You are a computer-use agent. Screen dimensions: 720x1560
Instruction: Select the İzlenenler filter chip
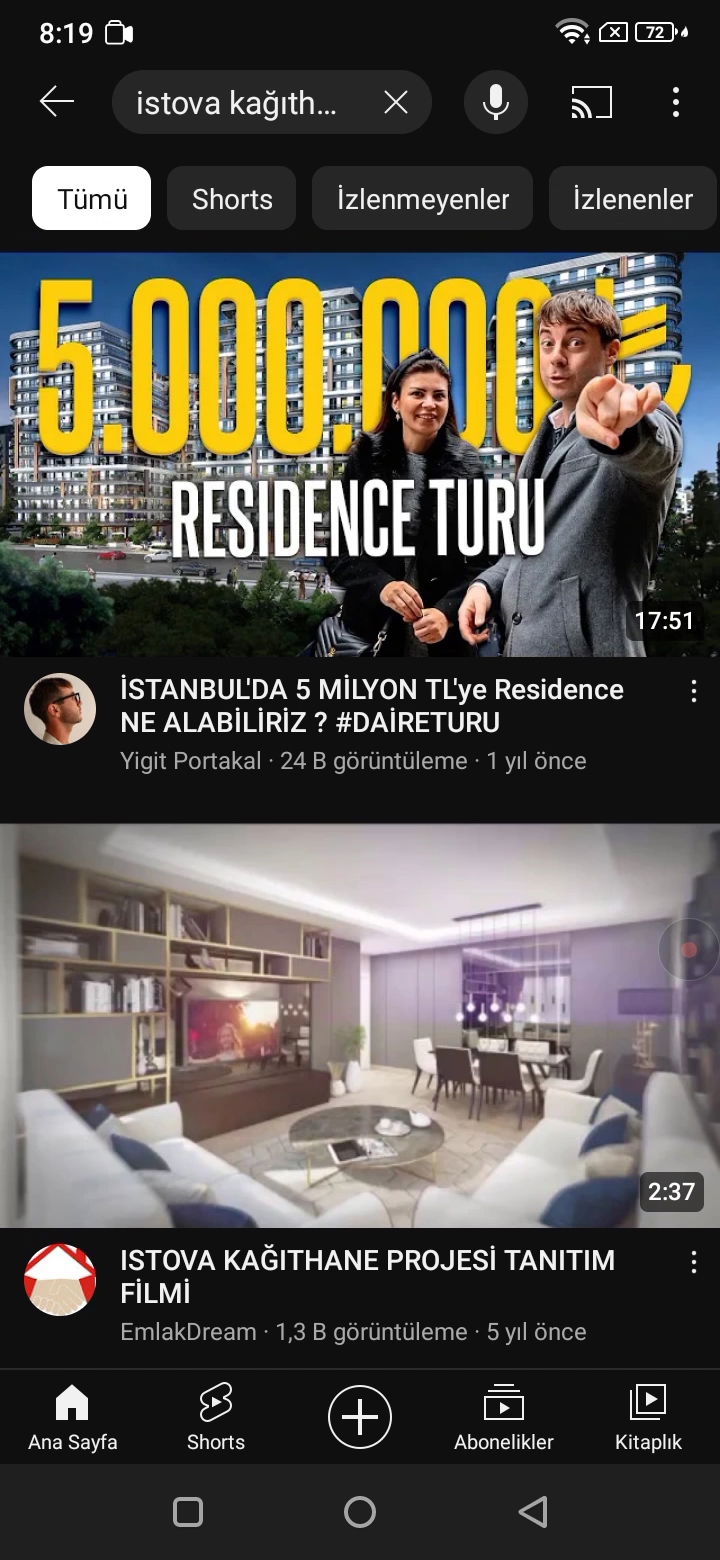point(632,199)
